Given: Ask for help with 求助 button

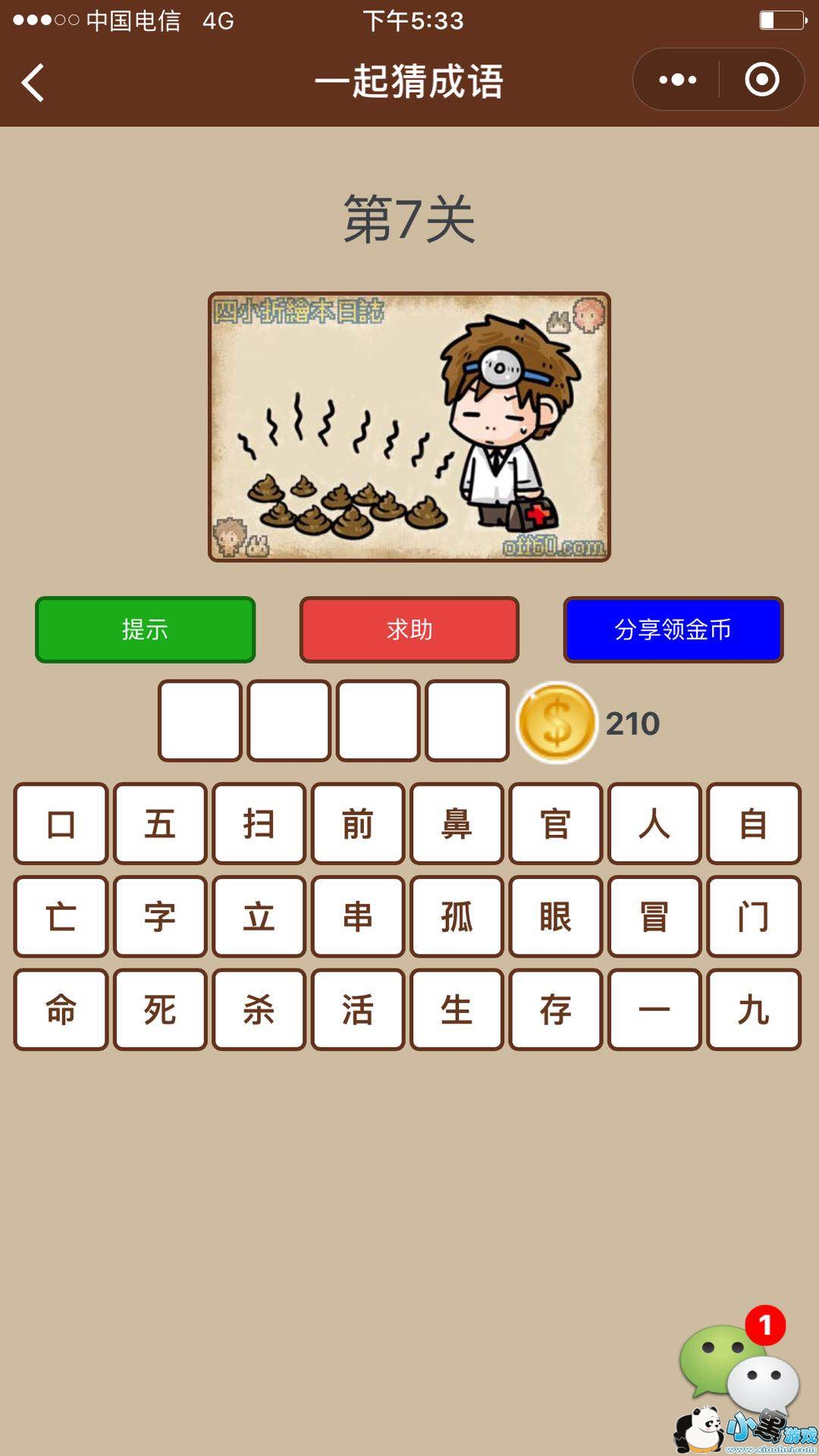Looking at the screenshot, I should [409, 629].
